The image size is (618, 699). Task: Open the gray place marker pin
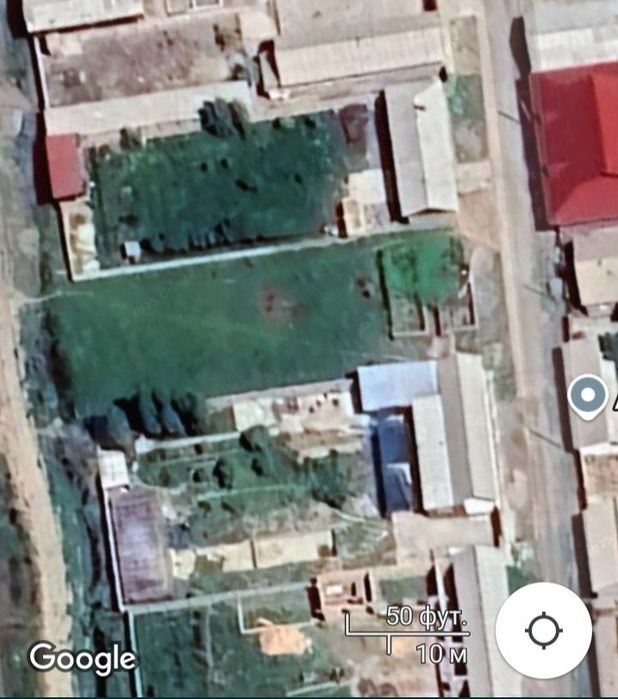point(587,395)
